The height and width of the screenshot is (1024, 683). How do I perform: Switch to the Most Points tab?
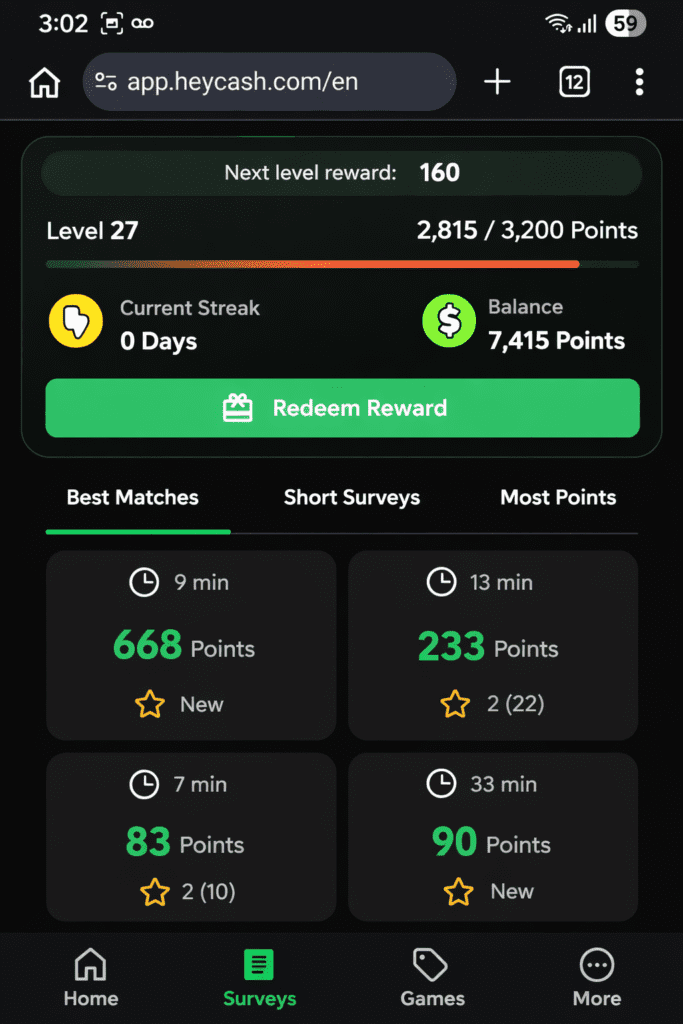[x=558, y=498]
